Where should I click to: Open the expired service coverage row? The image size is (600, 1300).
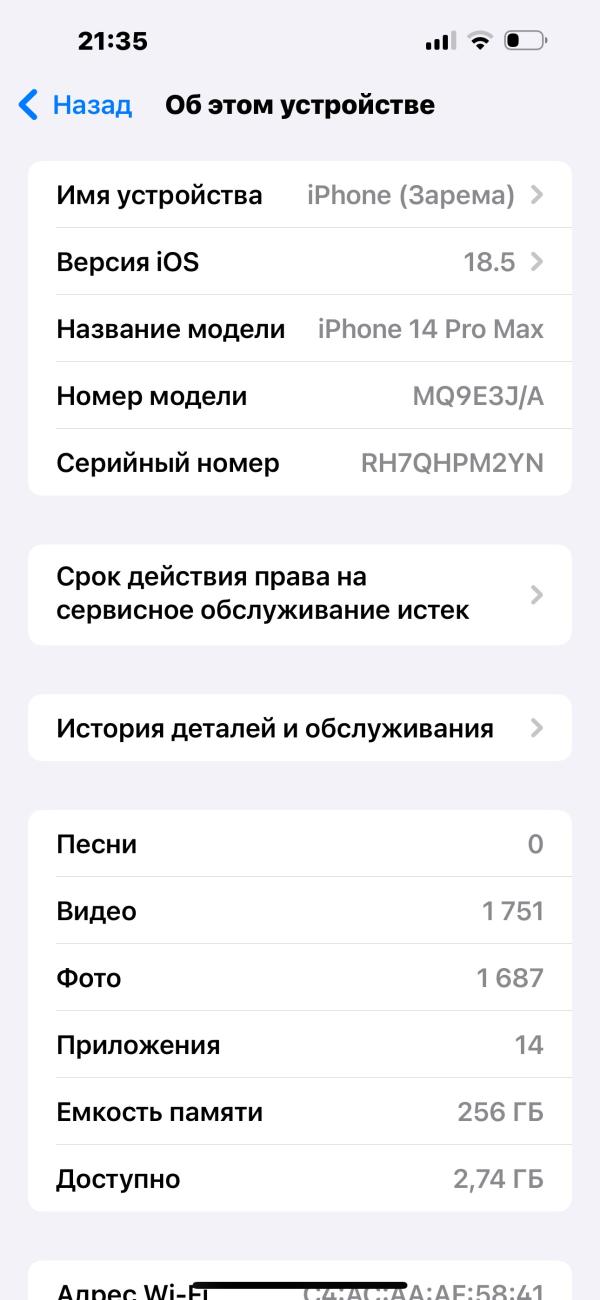pos(300,594)
